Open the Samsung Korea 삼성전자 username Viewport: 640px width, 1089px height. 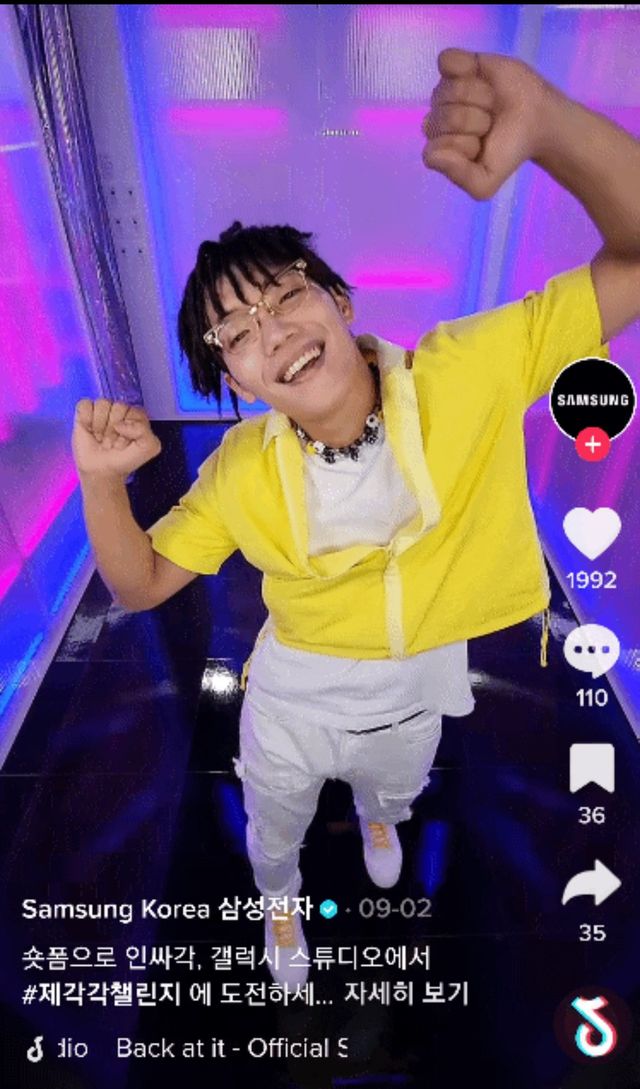tap(168, 909)
